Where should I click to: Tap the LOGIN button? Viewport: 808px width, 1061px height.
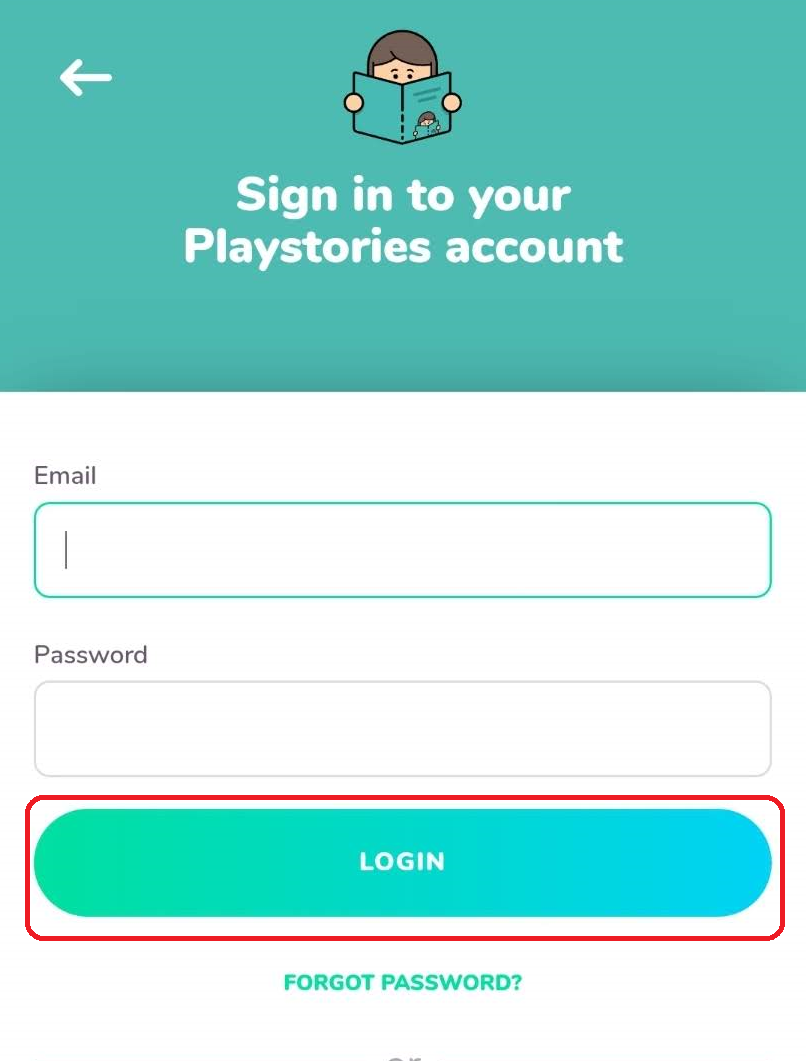[402, 862]
